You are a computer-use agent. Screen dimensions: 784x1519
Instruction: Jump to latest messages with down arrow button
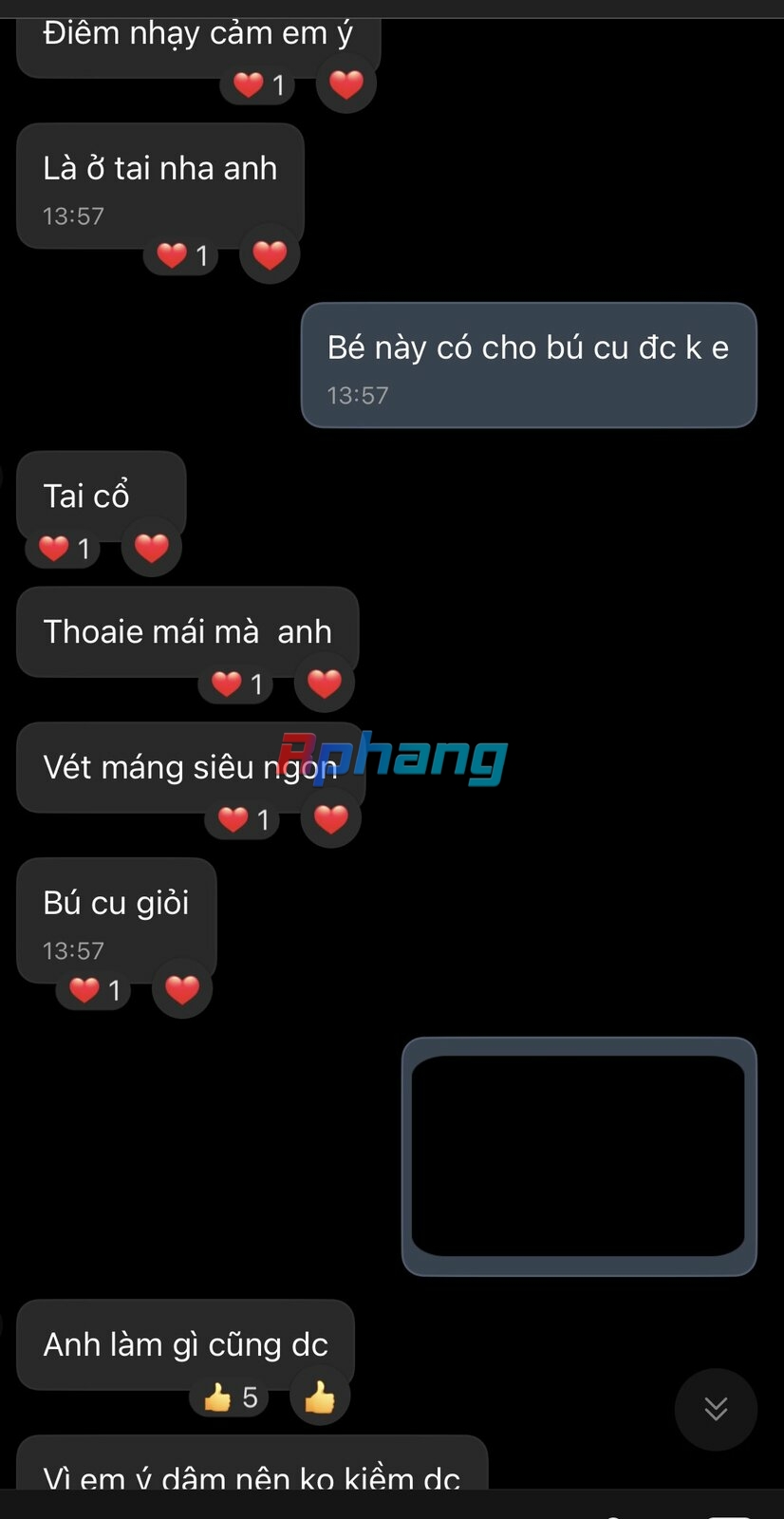pos(716,1409)
